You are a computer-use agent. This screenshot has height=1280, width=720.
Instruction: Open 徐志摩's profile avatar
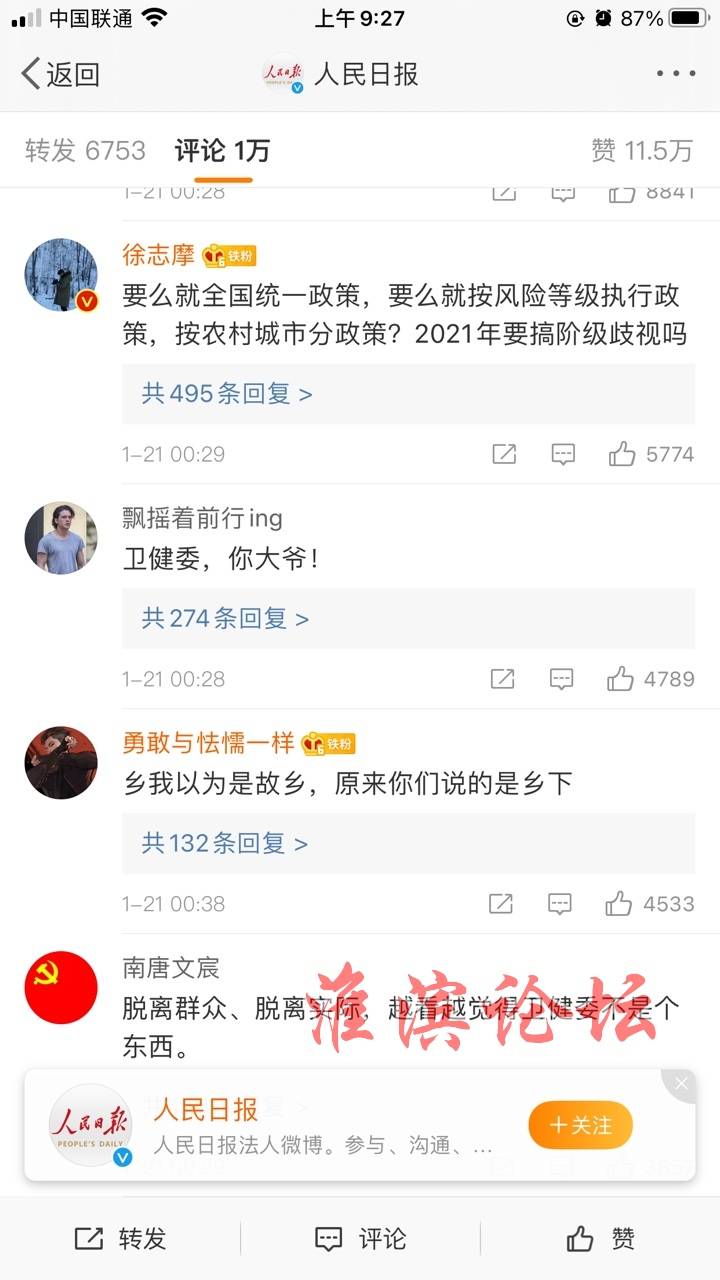[61, 275]
